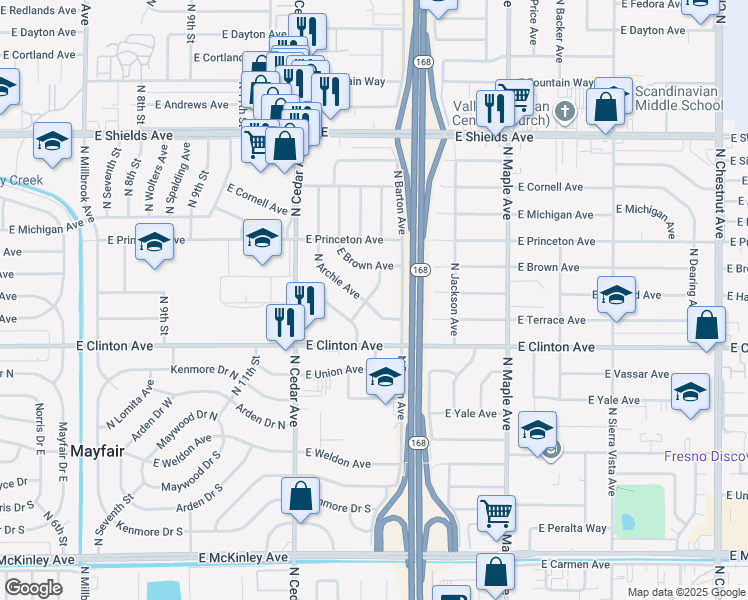Open the Google logo link

tap(34, 588)
